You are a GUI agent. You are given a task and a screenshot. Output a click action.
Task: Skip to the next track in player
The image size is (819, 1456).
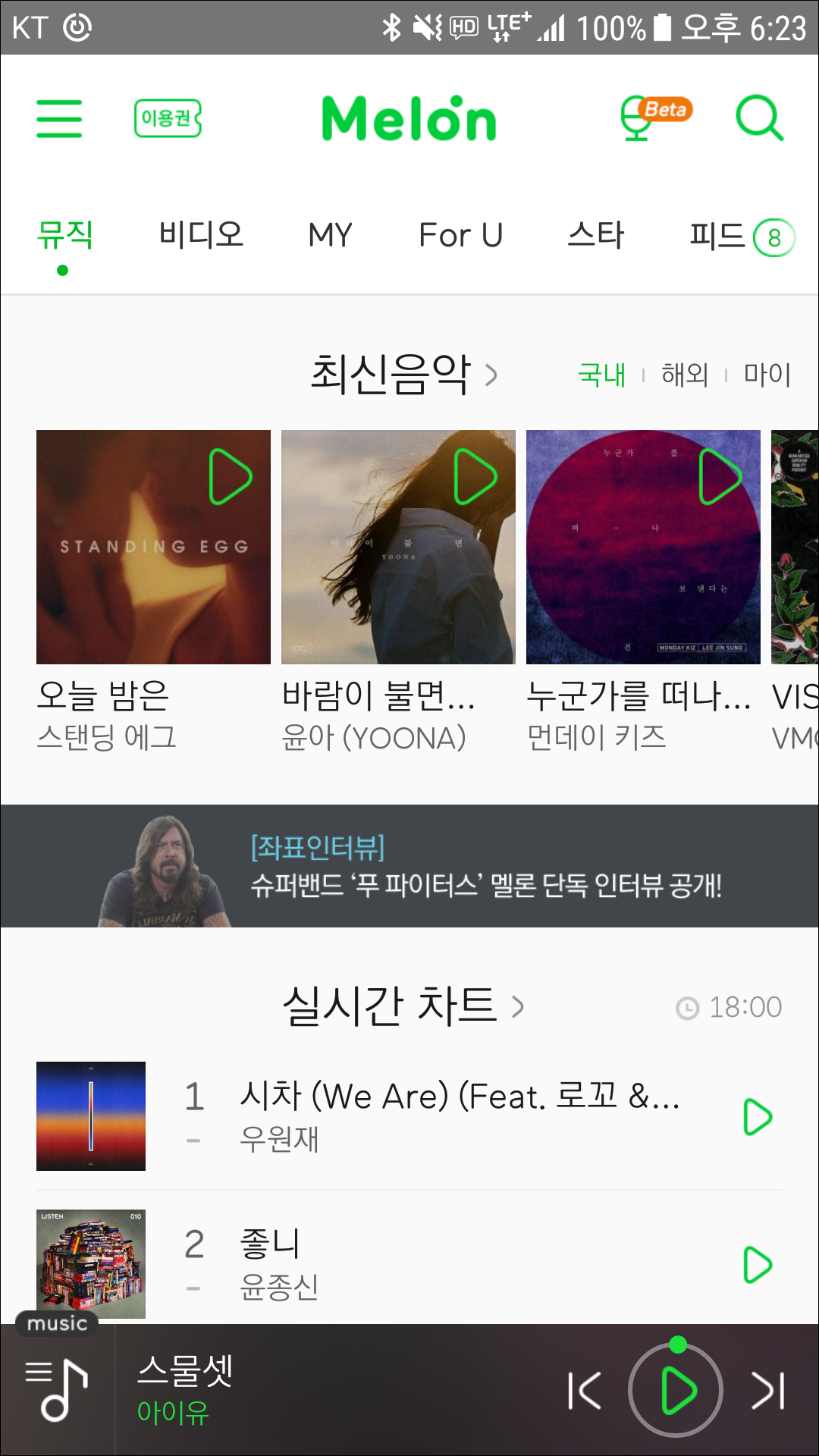click(x=768, y=1391)
